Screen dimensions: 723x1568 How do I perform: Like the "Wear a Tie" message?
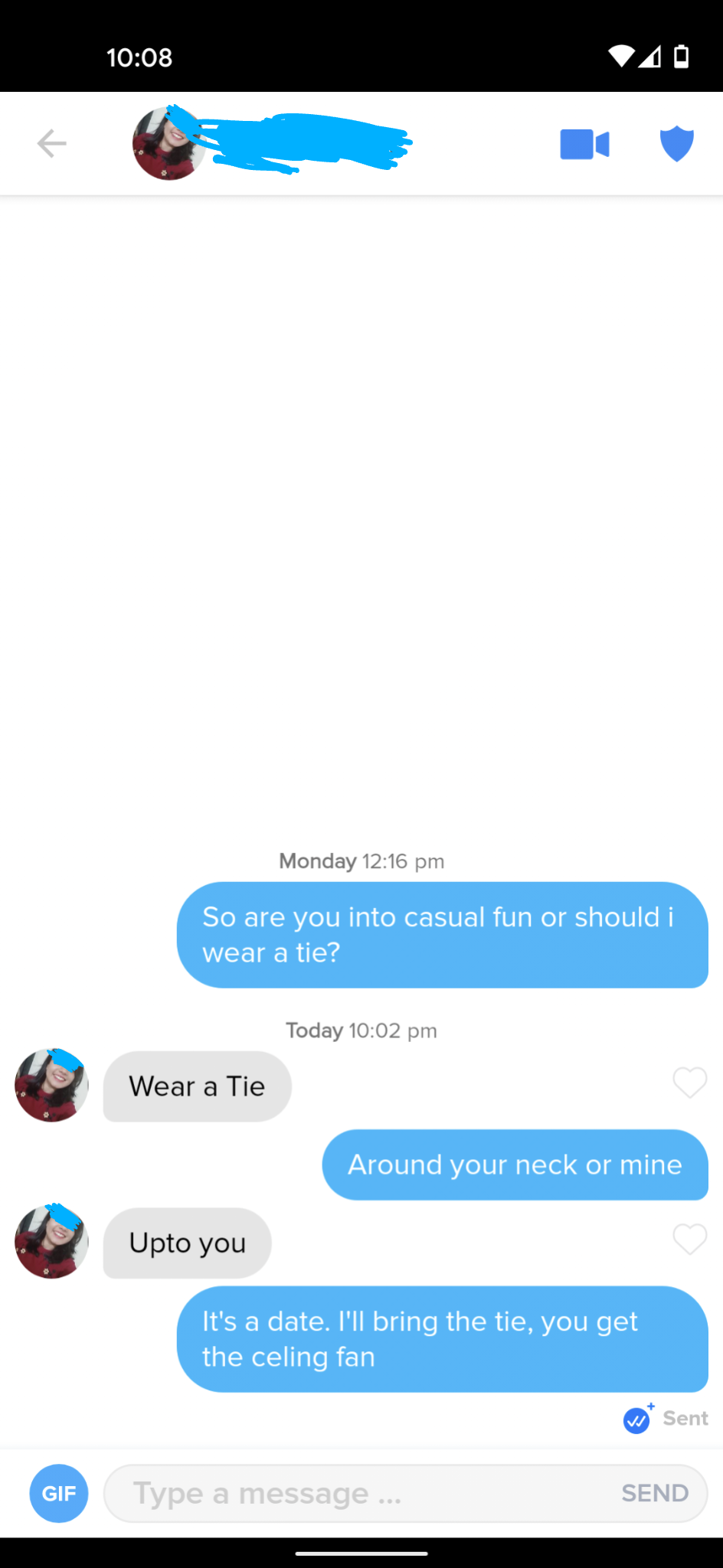689,1083
